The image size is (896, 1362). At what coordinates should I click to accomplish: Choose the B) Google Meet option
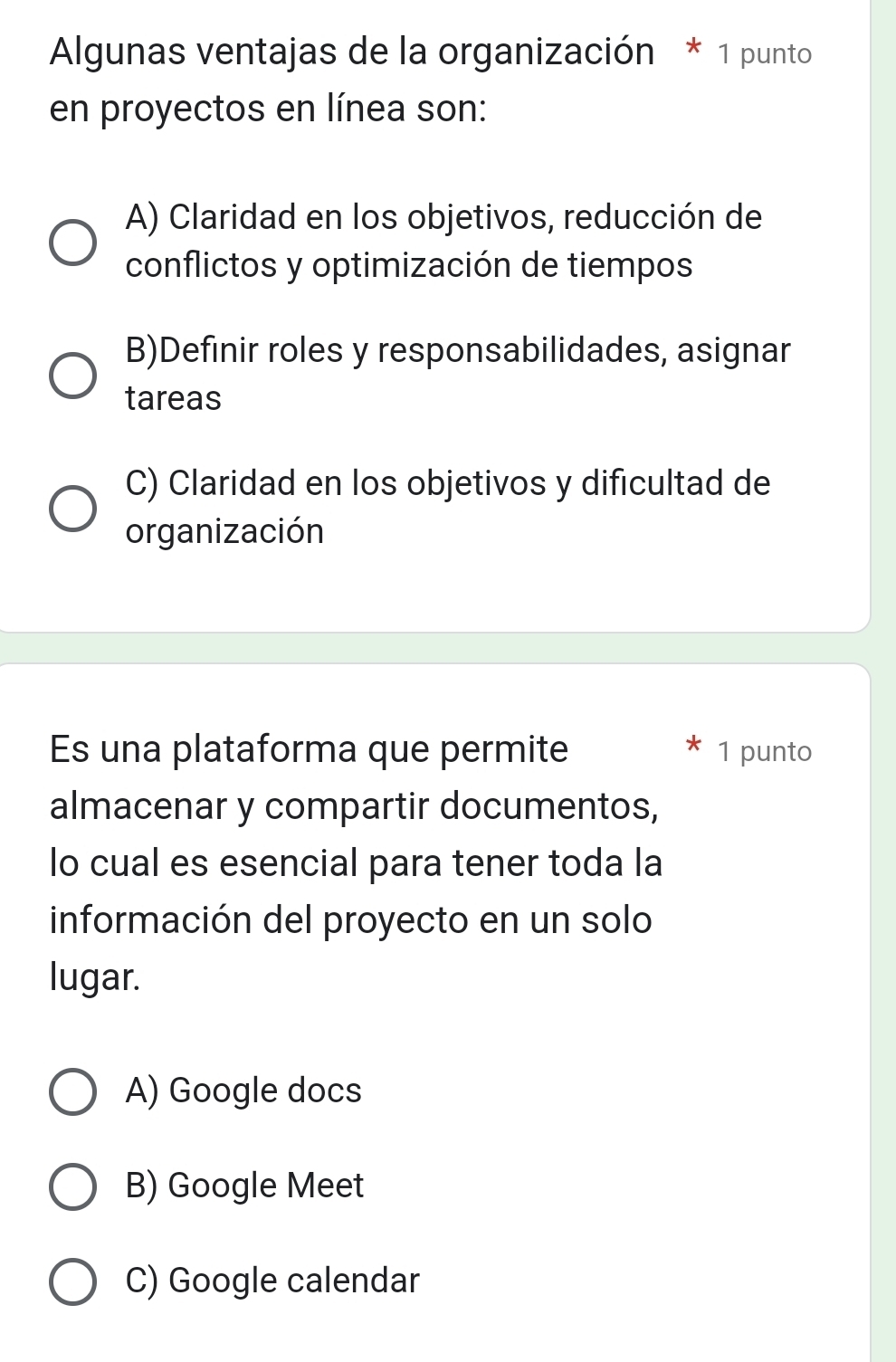pos(72,1186)
